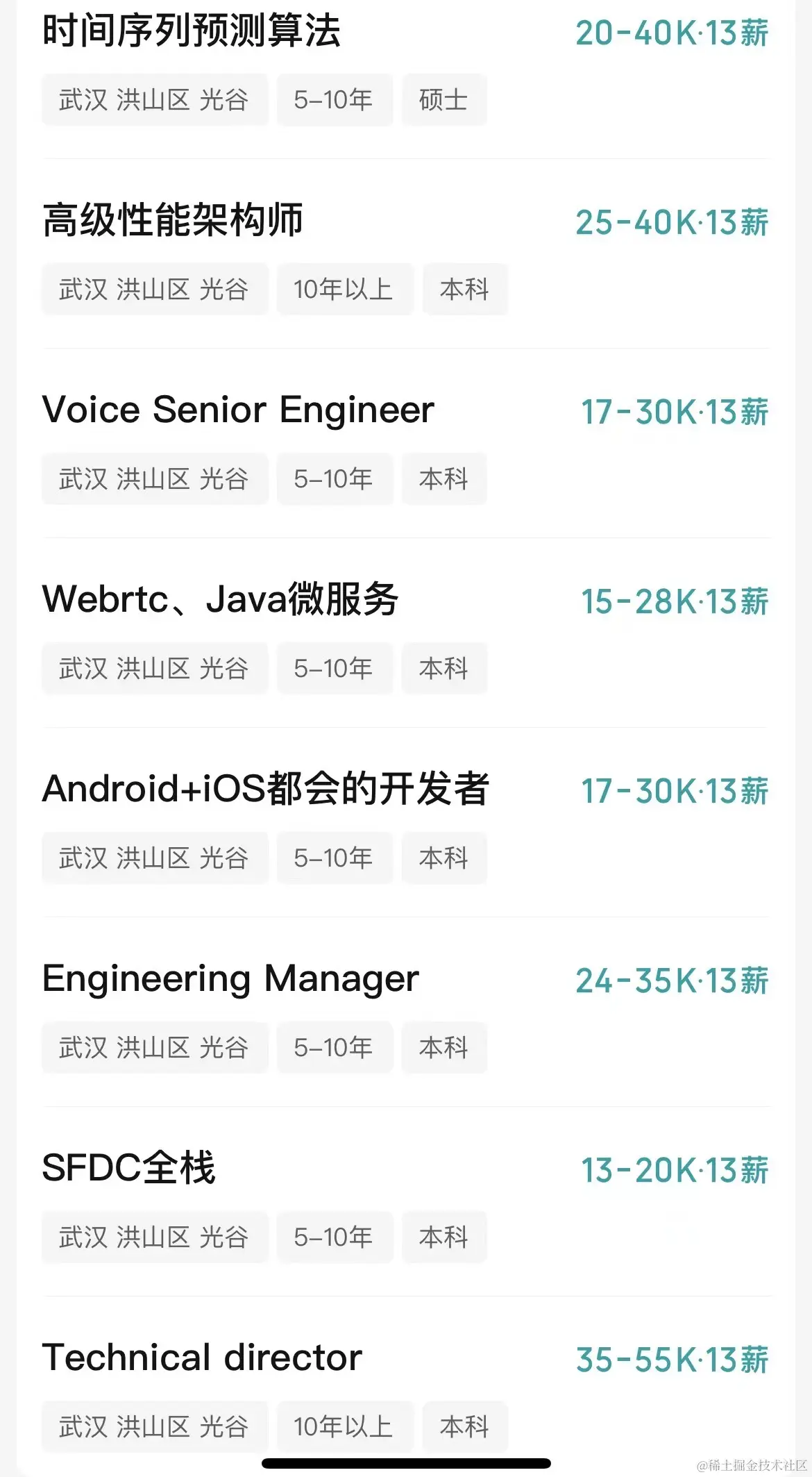Select the Webrtc、Java微服务 job listing
The image size is (812, 1477).
(220, 599)
